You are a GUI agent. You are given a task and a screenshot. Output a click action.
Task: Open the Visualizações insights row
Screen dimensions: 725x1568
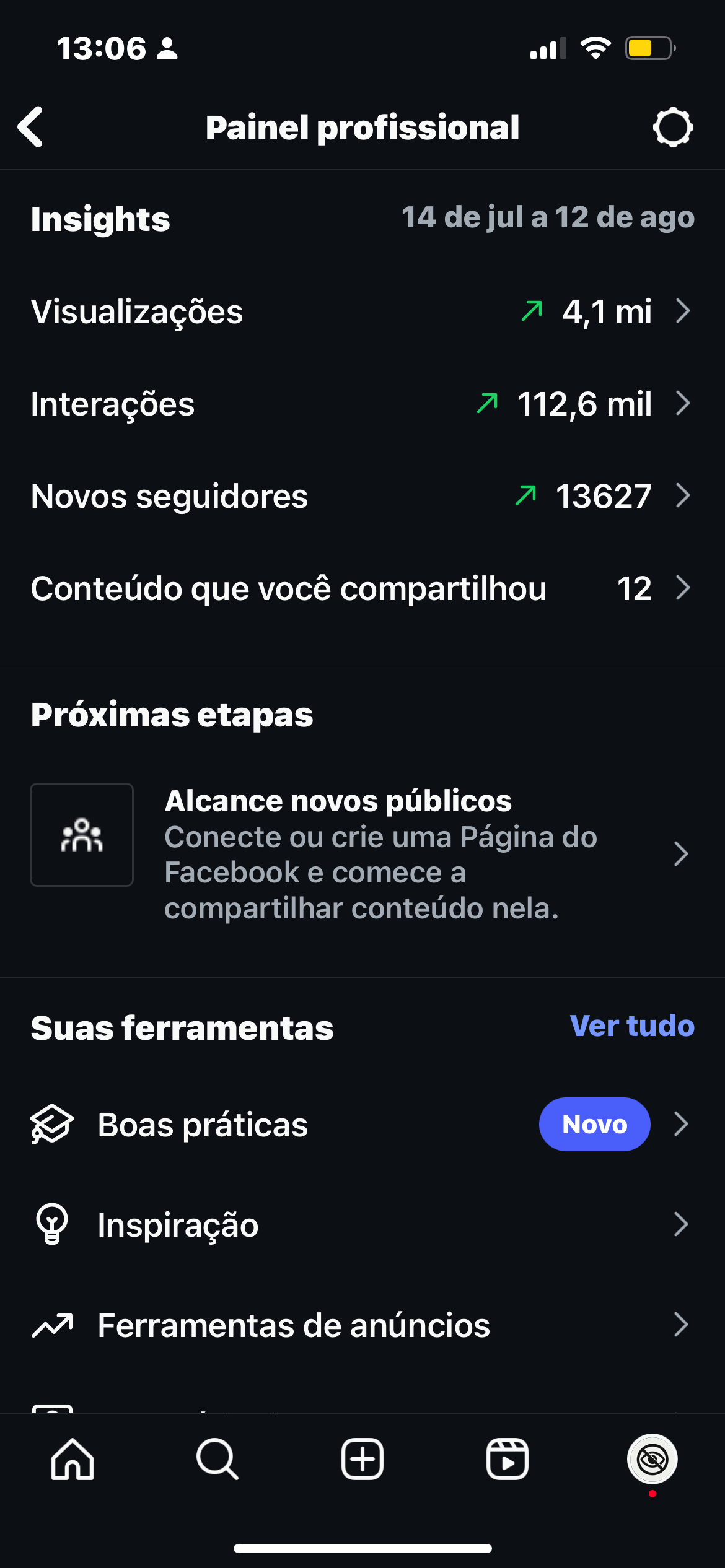point(362,311)
